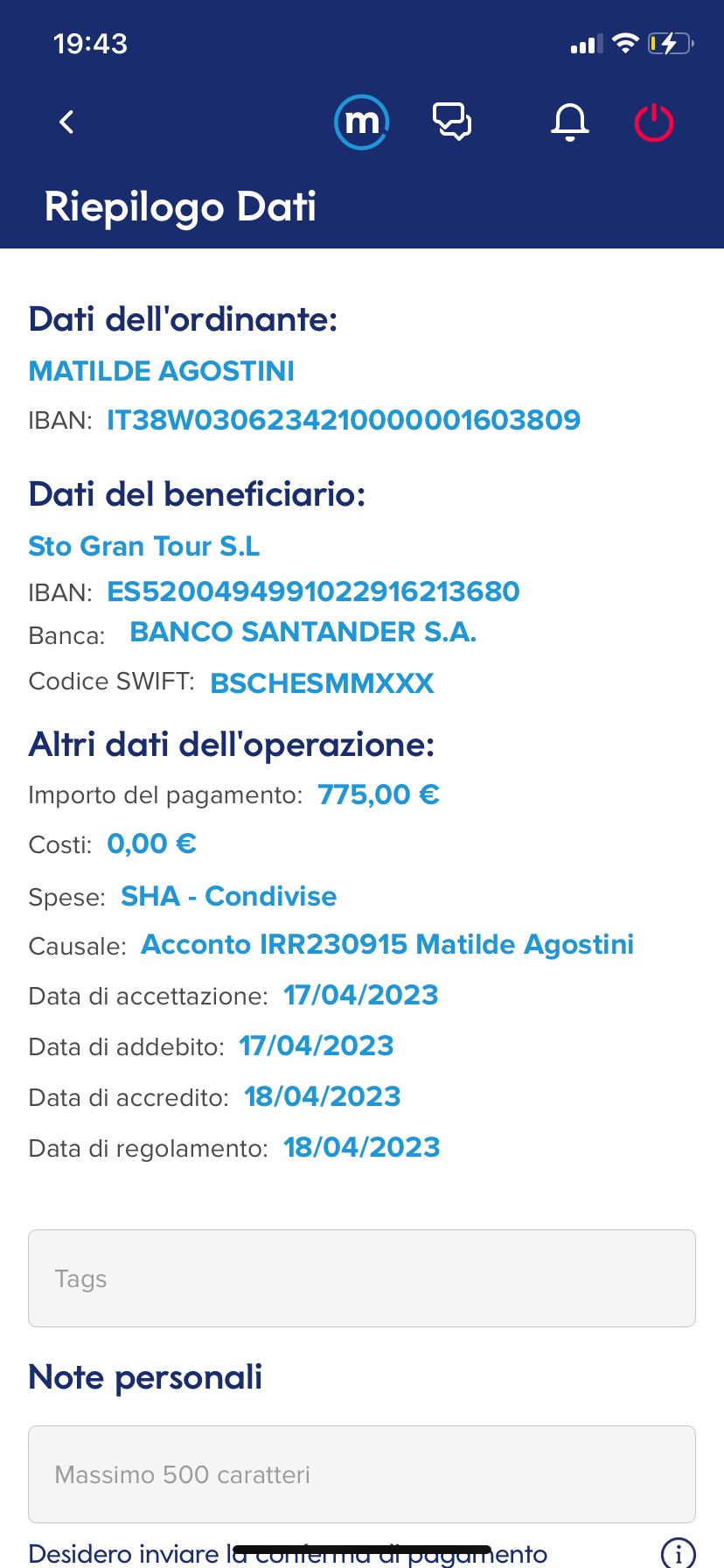Tap the round m logo icon
Image resolution: width=724 pixels, height=1568 pixels.
point(362,122)
